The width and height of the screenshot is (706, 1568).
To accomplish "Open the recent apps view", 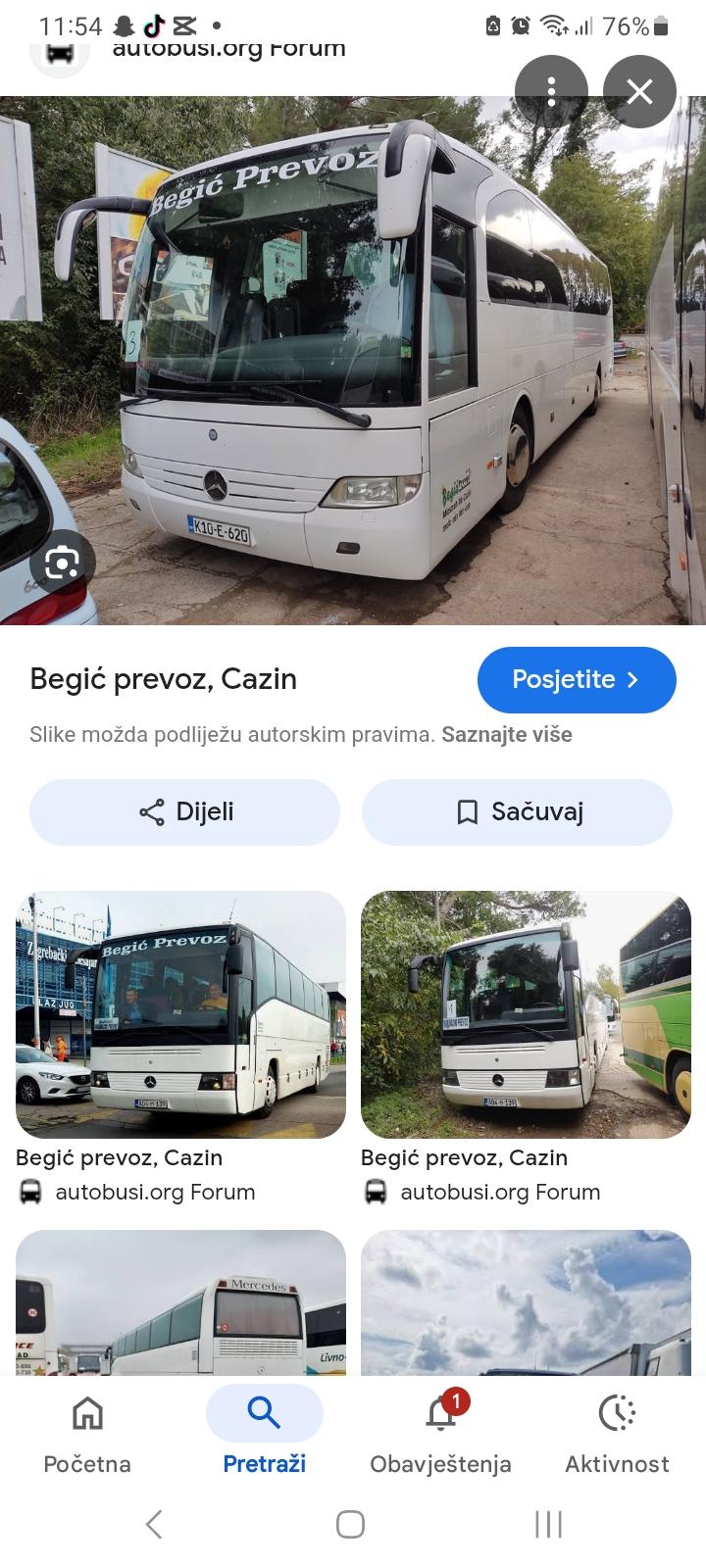I will point(548,1524).
